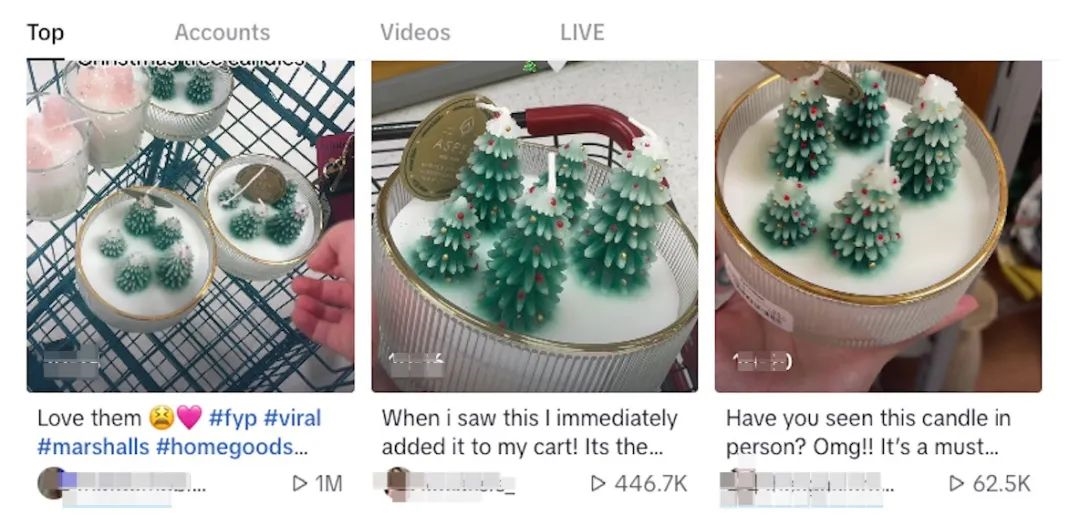Play the 'Love them' candle video
This screenshot has height=516, width=1080.
coord(190,226)
